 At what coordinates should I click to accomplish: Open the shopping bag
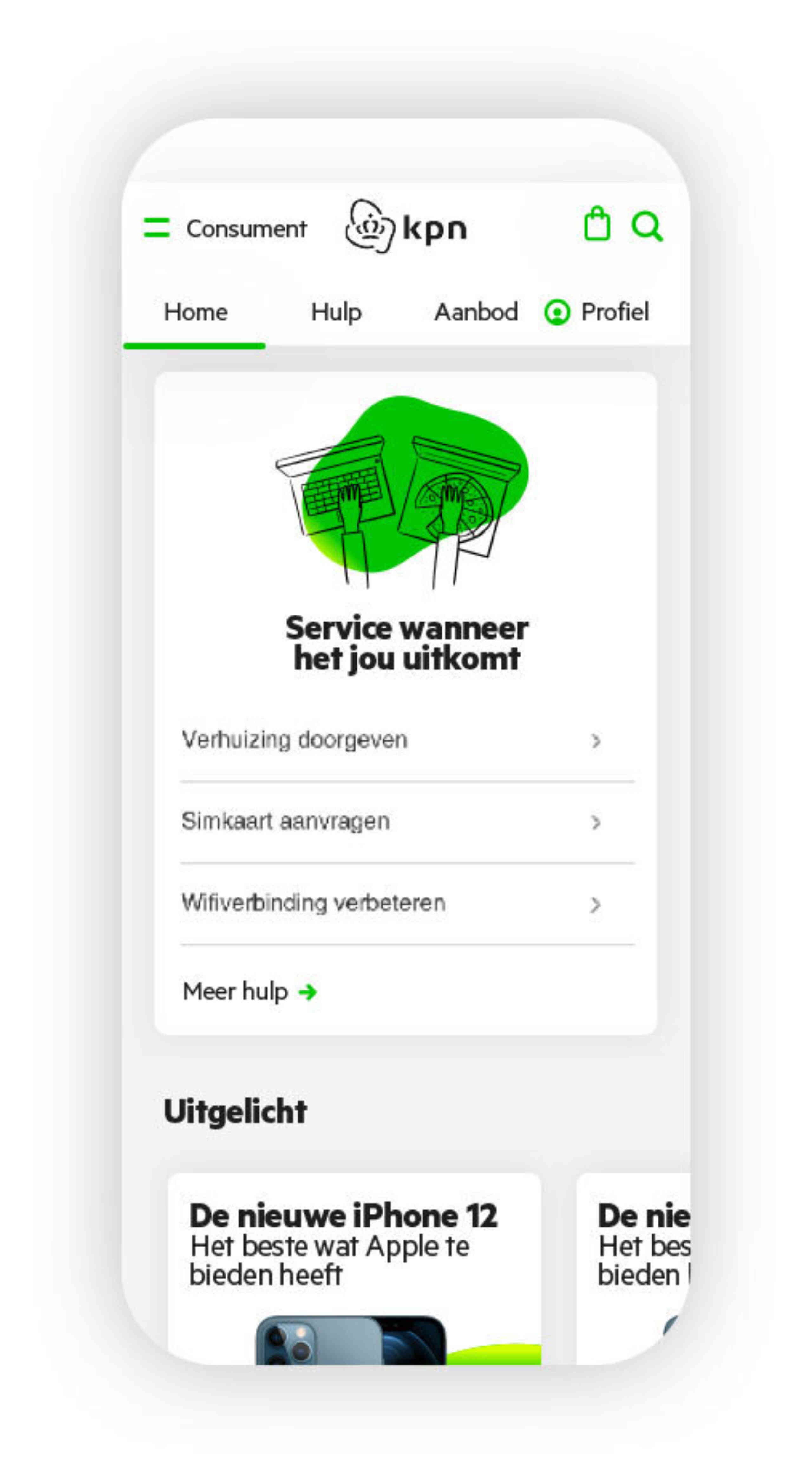coord(597,224)
